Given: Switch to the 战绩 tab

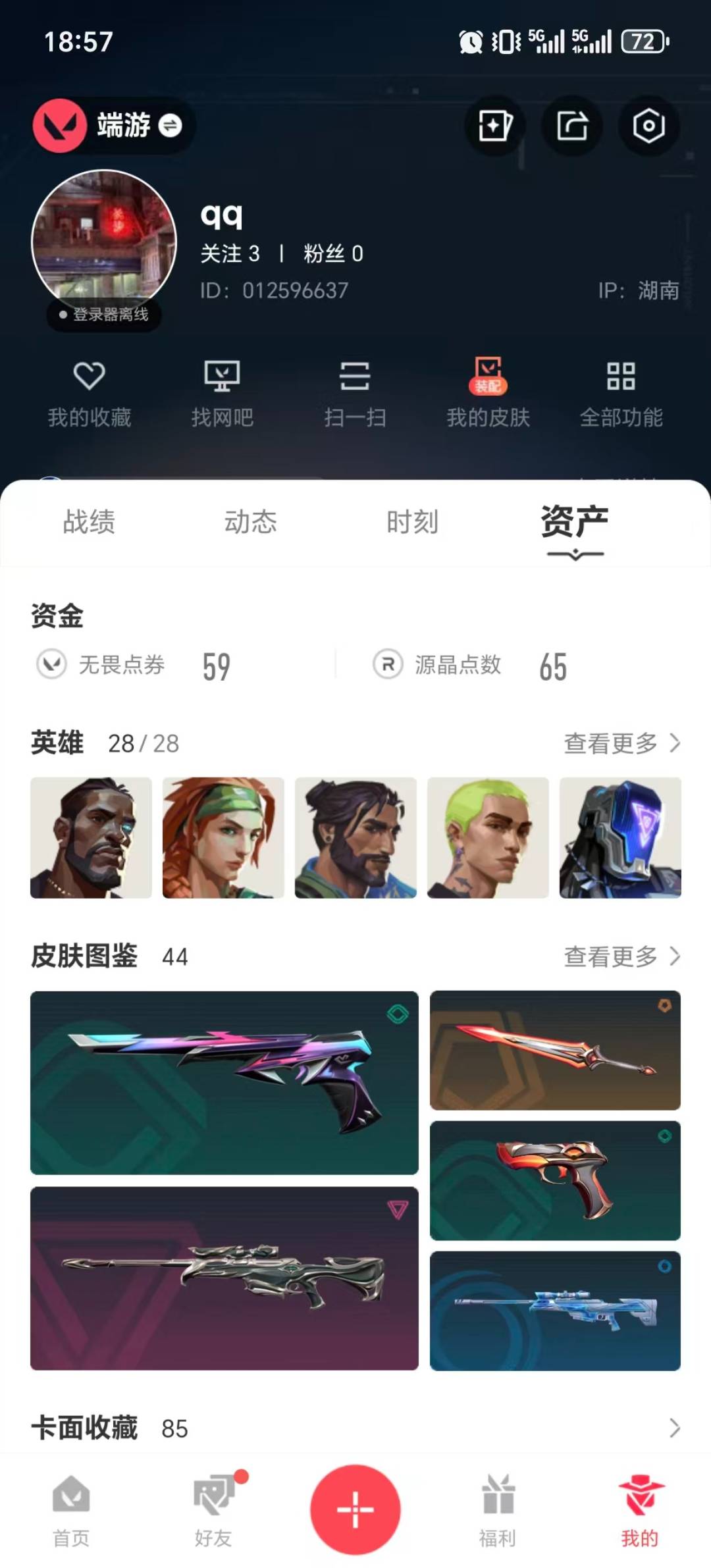Looking at the screenshot, I should [89, 522].
